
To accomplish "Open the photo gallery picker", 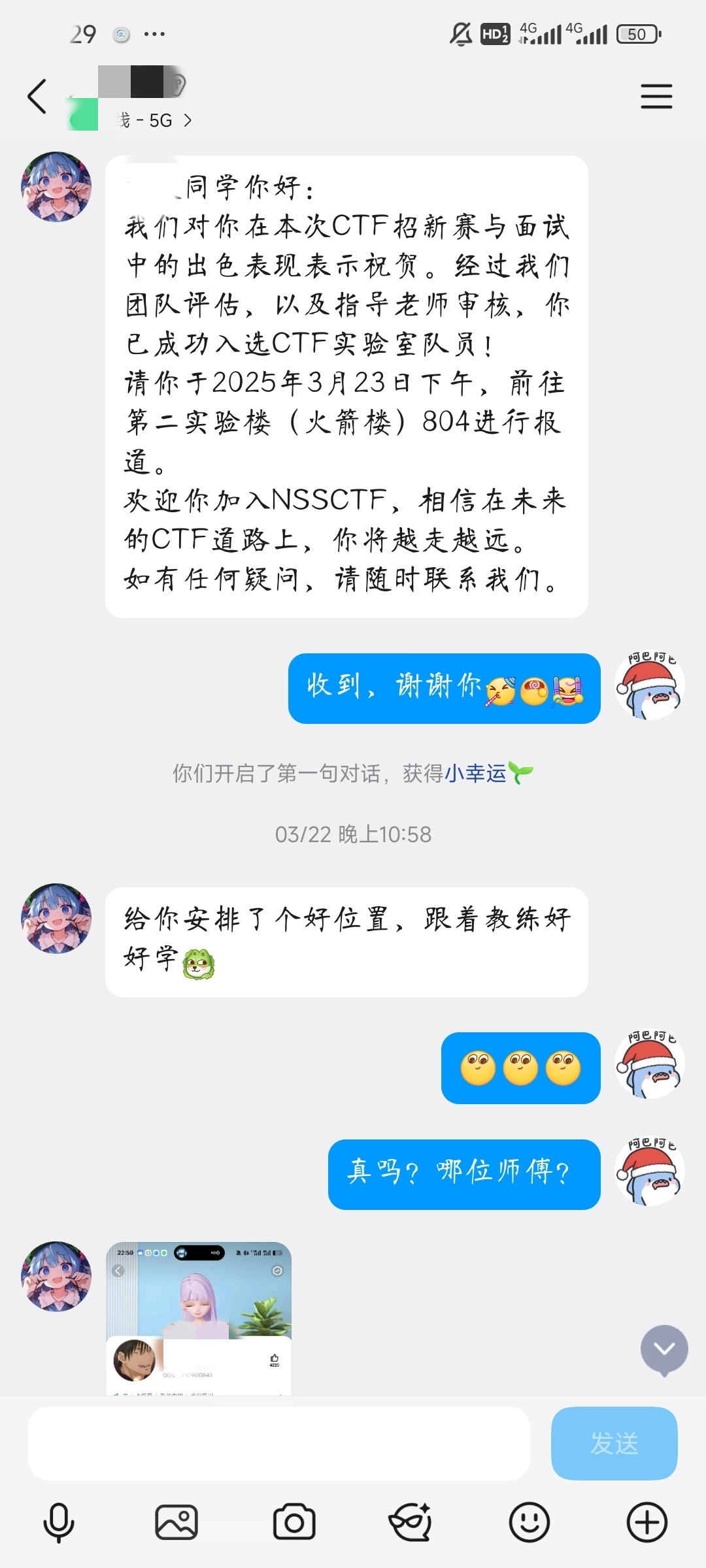I will coord(176,1522).
